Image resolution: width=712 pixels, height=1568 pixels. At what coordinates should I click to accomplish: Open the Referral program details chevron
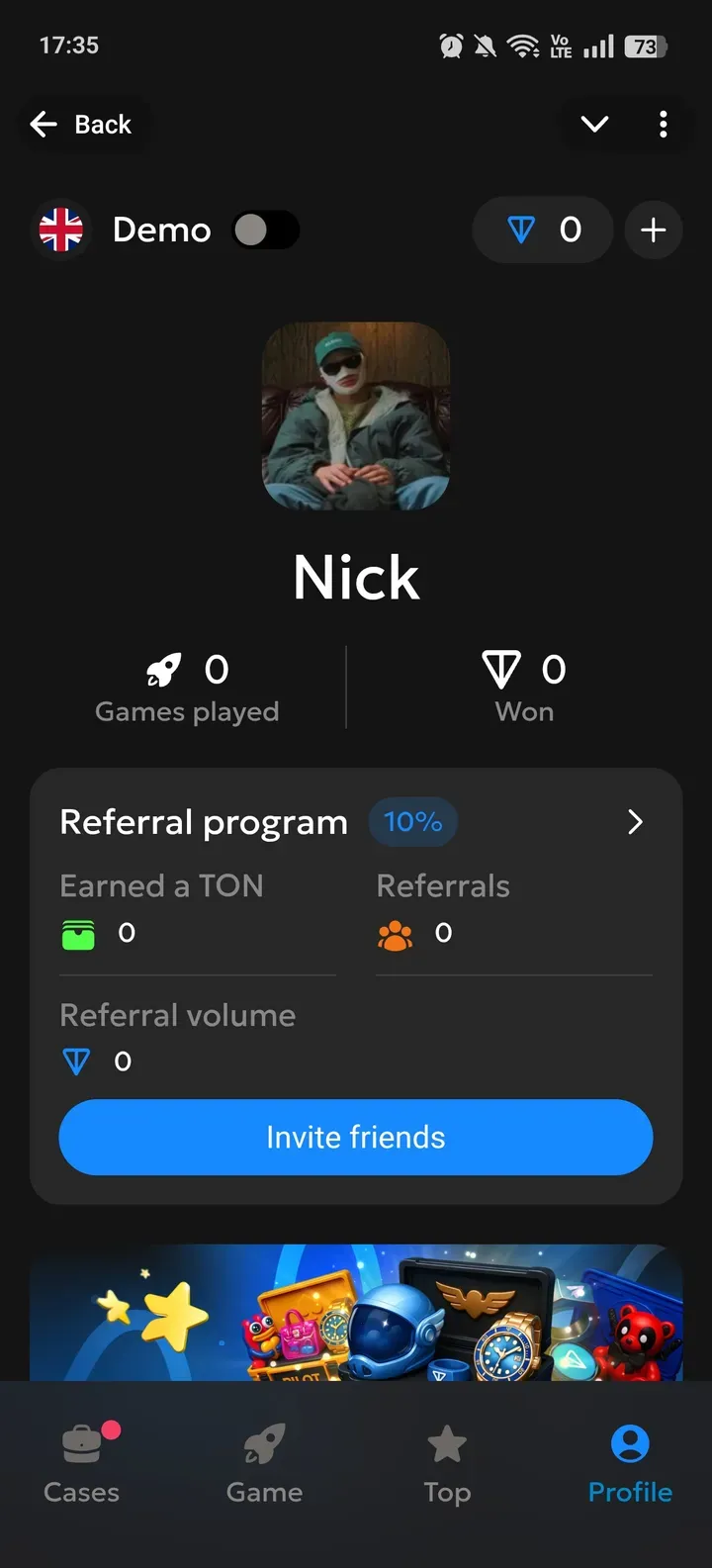(635, 822)
